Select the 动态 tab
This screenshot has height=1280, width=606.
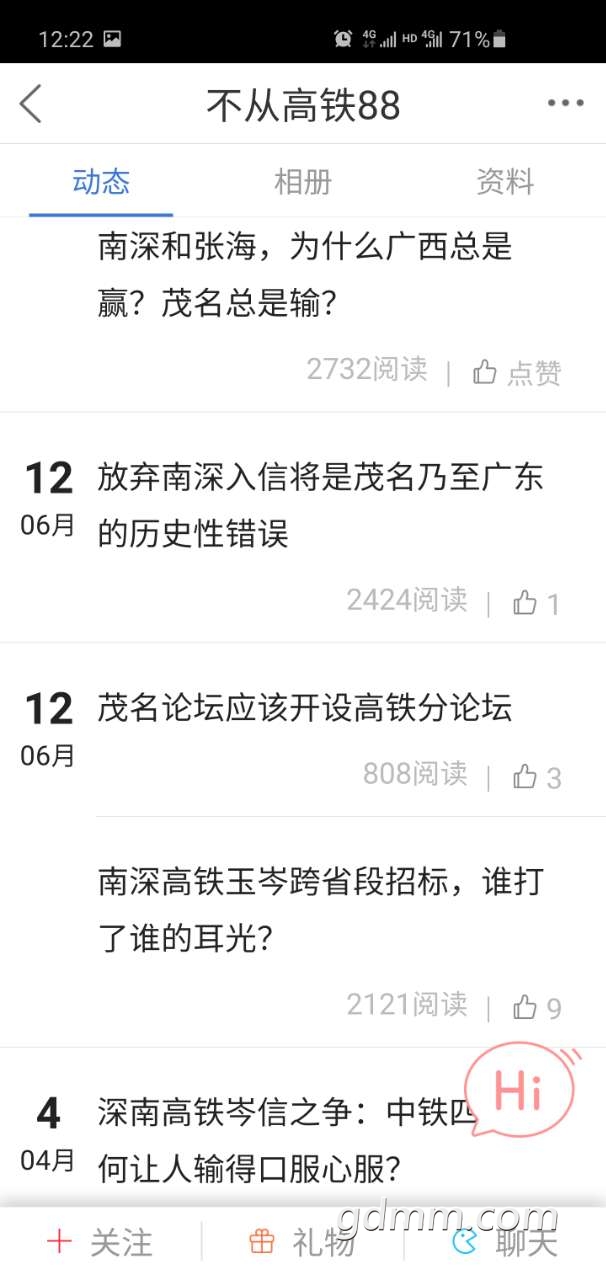101,182
